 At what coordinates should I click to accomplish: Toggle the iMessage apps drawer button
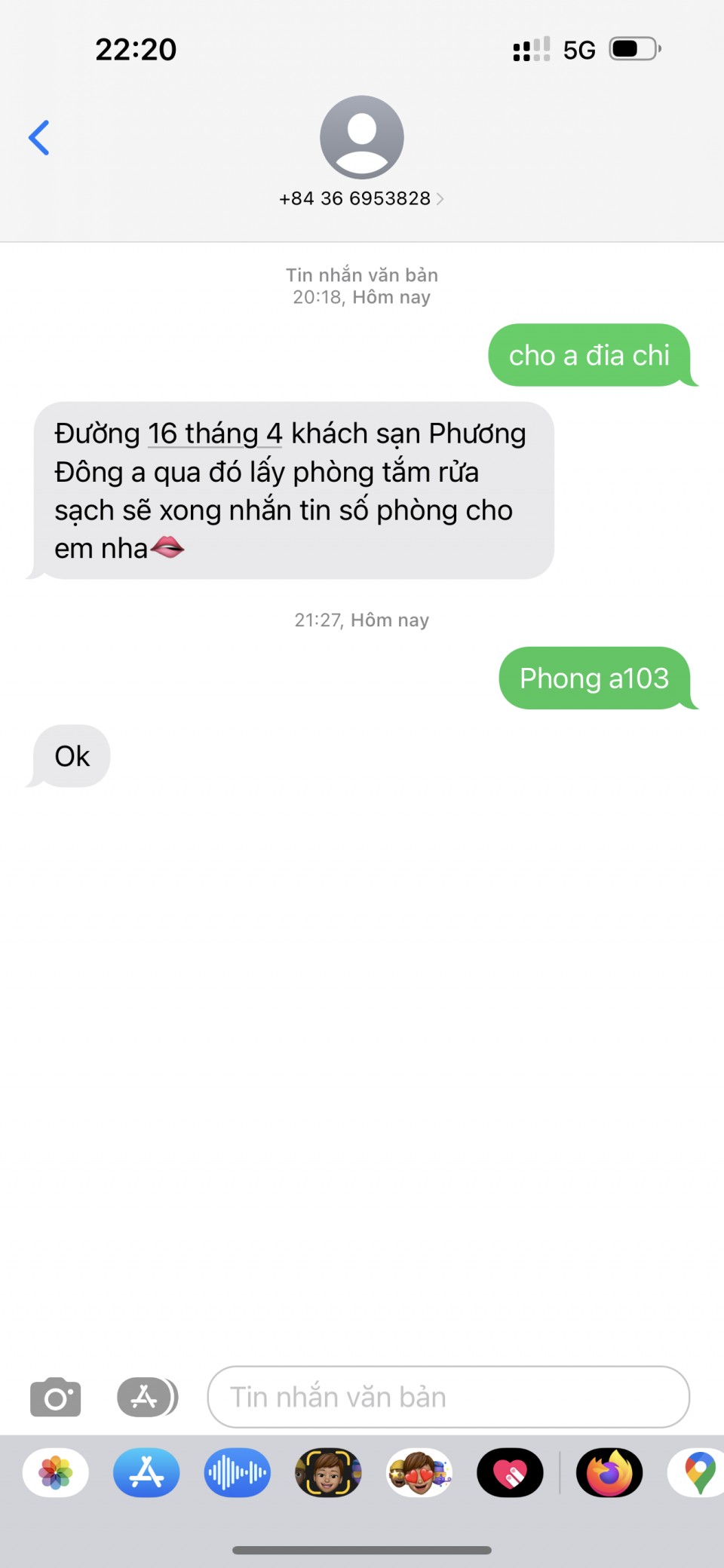pos(146,1397)
